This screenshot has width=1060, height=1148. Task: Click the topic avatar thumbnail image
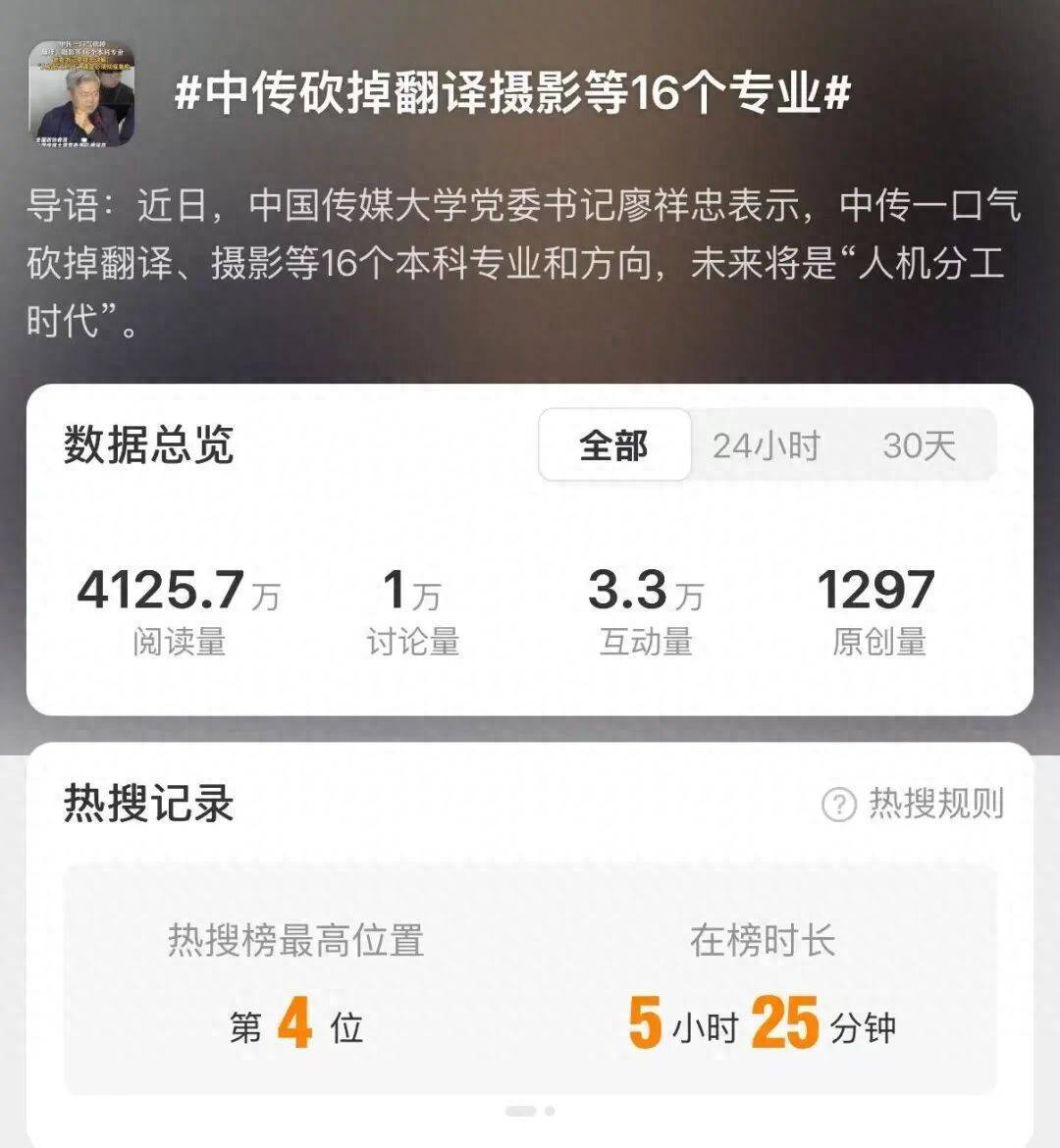click(x=83, y=93)
